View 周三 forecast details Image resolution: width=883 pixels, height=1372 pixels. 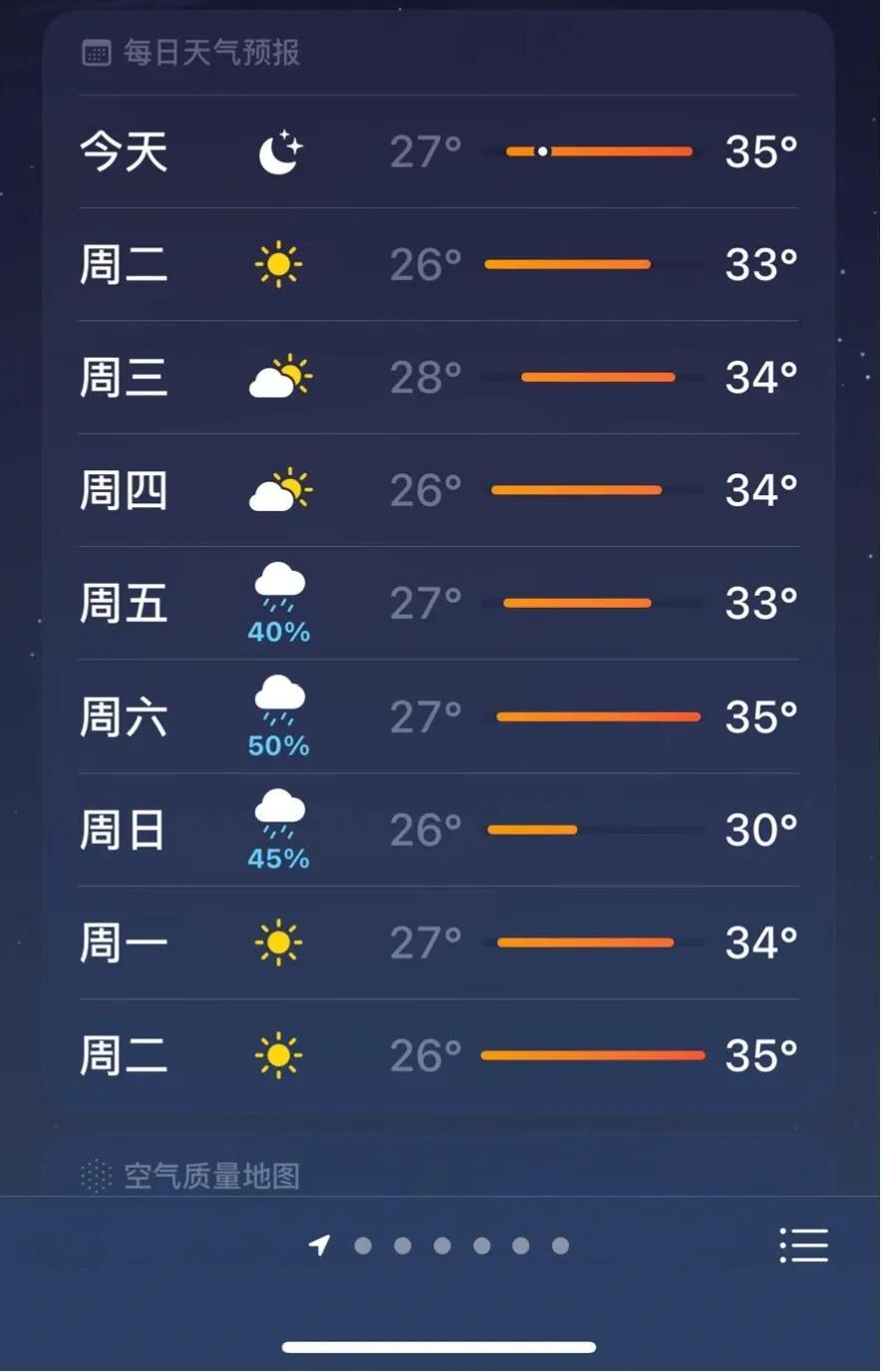[439, 378]
